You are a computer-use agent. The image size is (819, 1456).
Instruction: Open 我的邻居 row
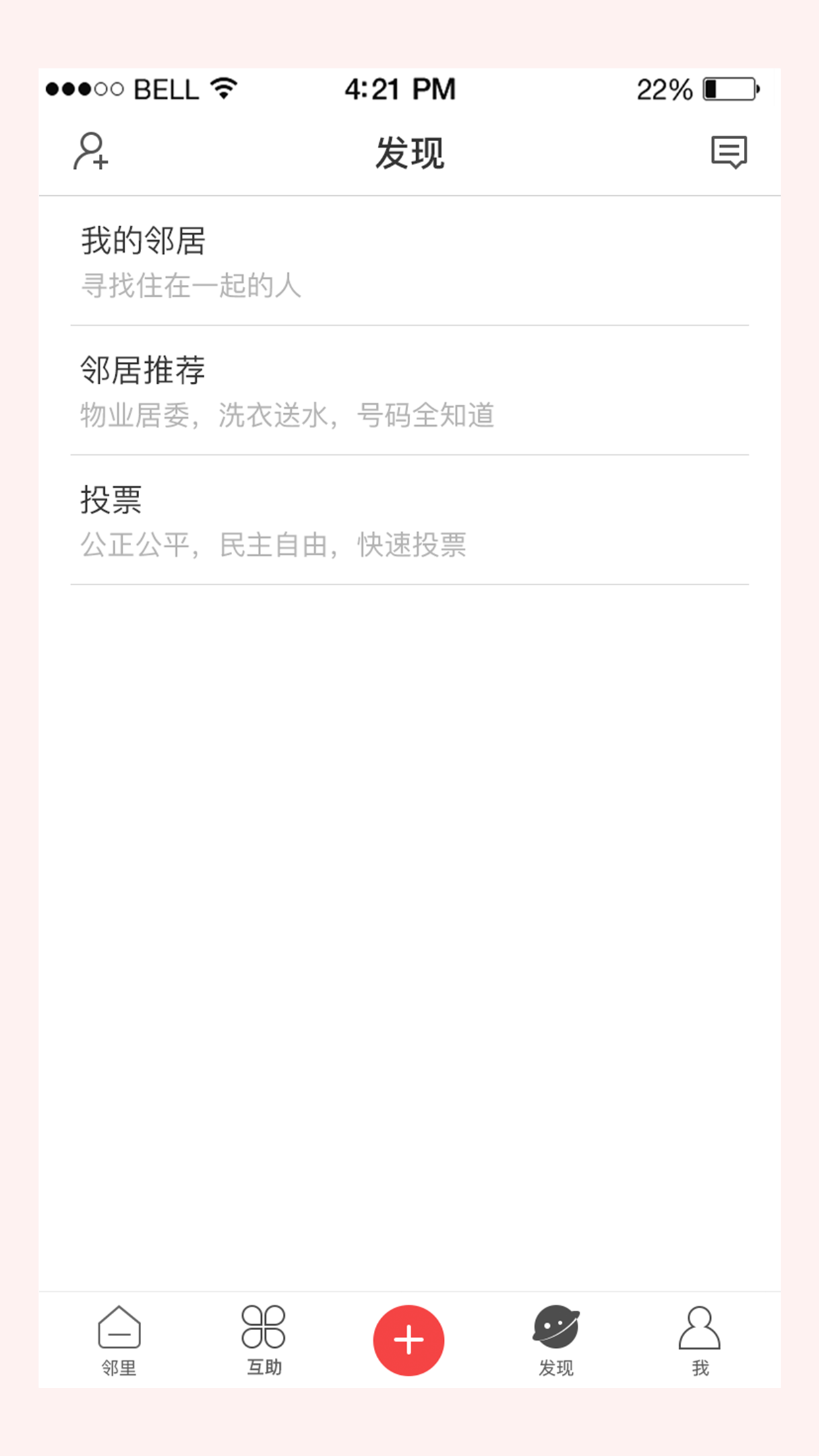tap(409, 261)
